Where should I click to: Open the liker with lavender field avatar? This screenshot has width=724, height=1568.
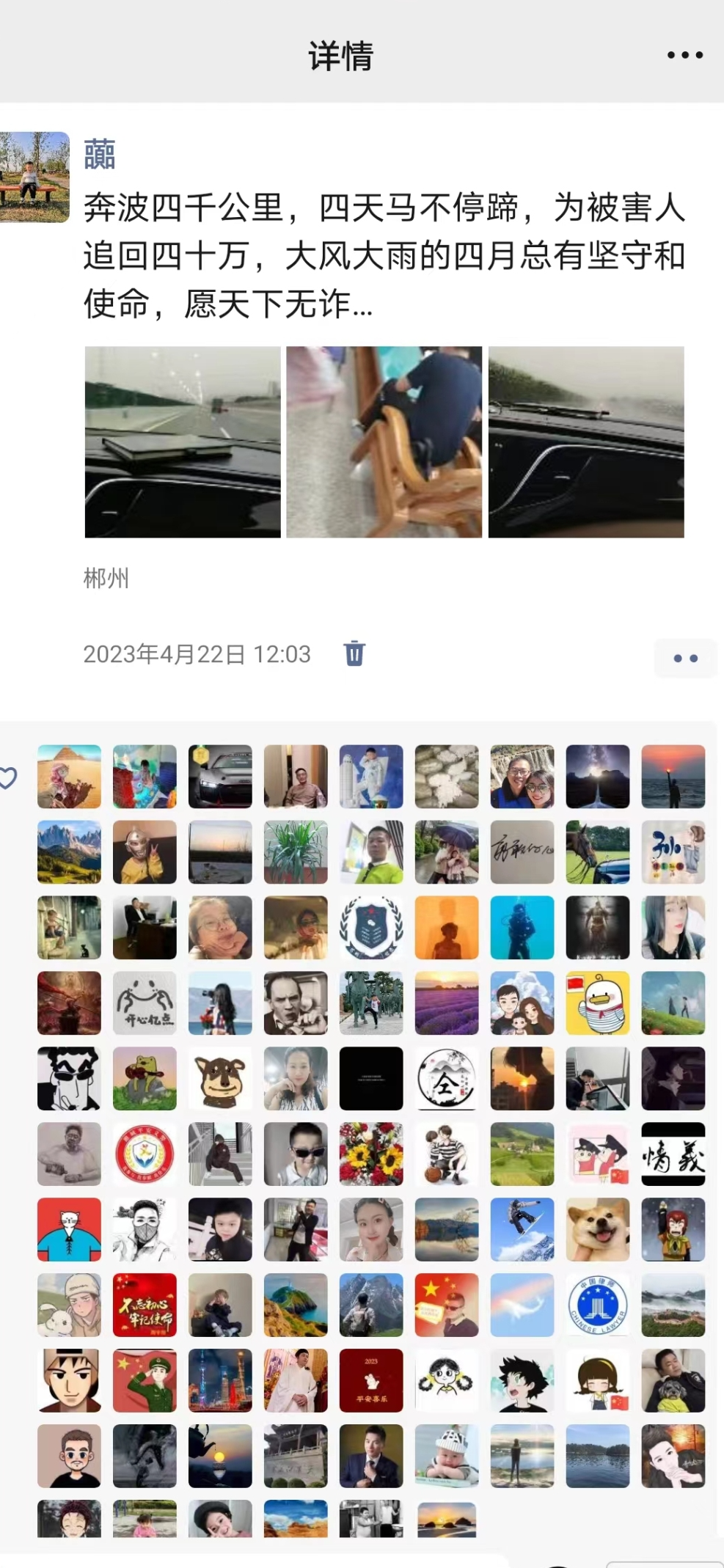coord(447,1003)
